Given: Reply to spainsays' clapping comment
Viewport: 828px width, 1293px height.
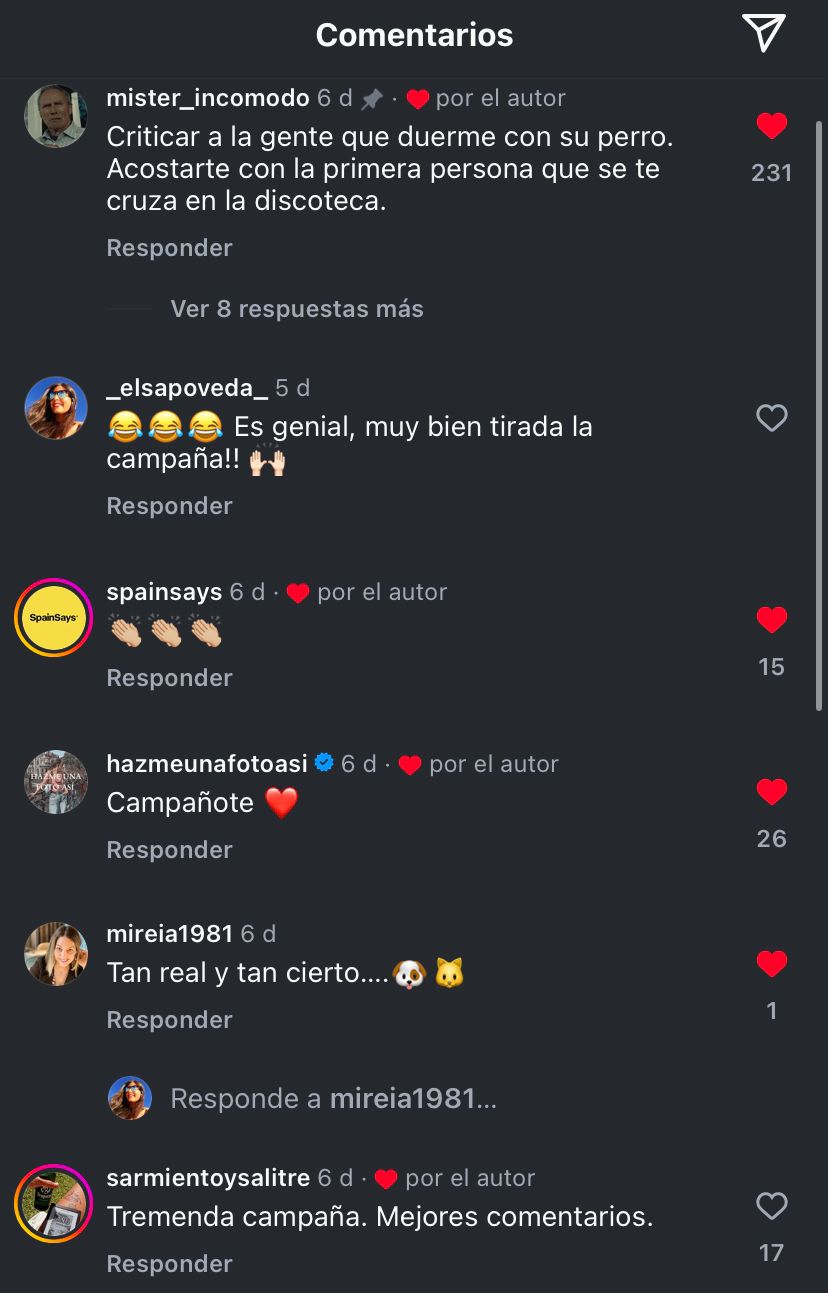Looking at the screenshot, I should point(169,678).
